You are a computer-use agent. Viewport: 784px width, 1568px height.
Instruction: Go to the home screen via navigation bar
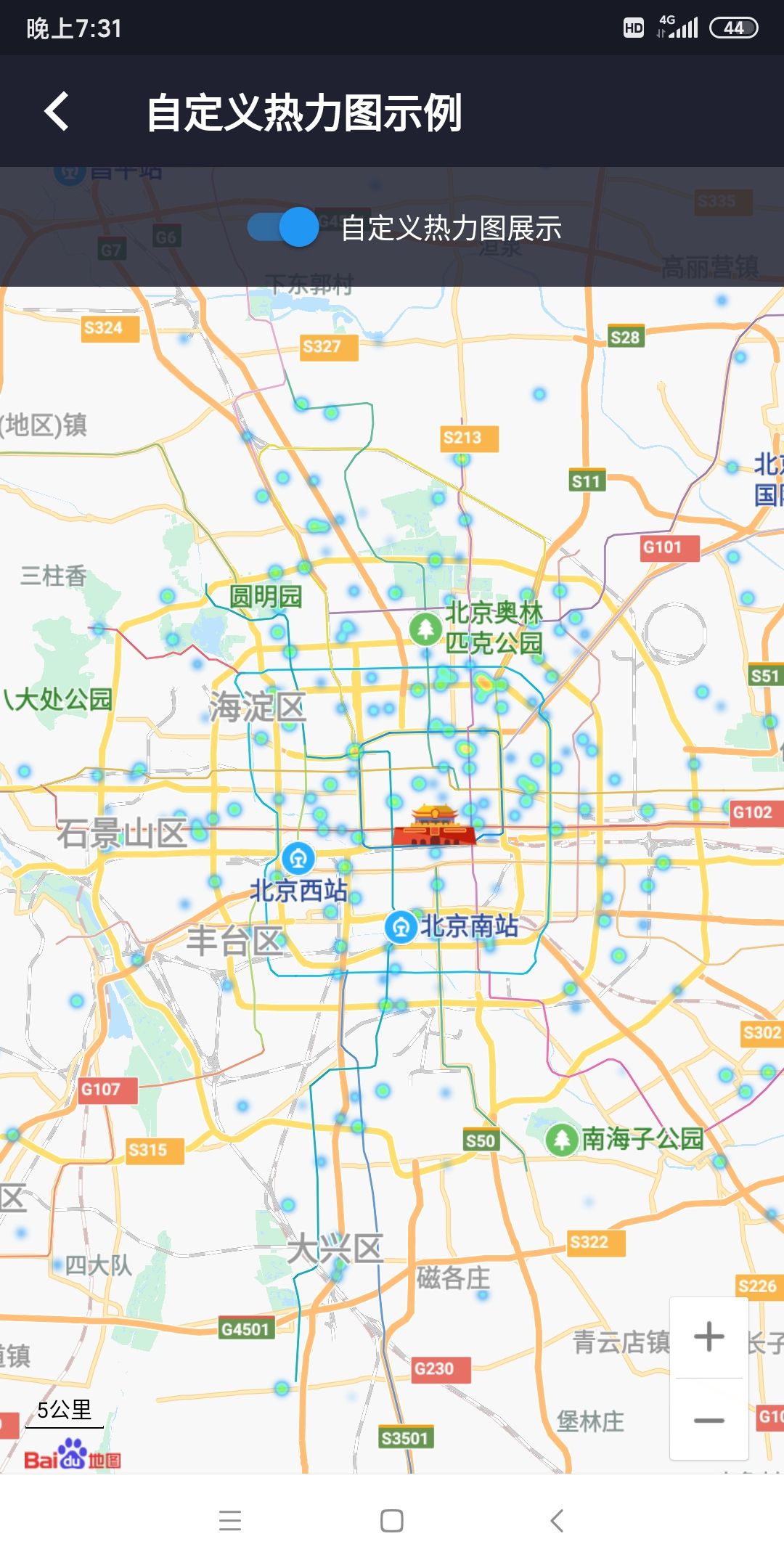pyautogui.click(x=392, y=1520)
